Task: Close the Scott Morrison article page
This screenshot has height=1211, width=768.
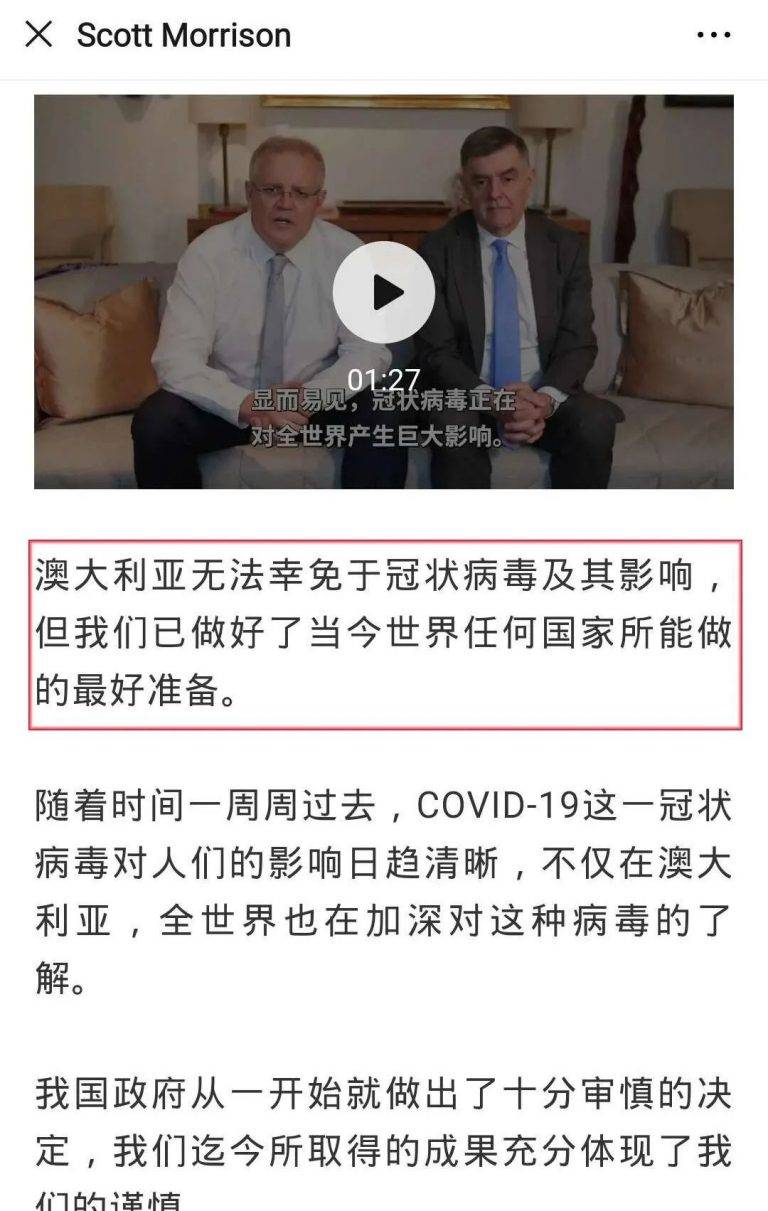Action: coord(39,35)
